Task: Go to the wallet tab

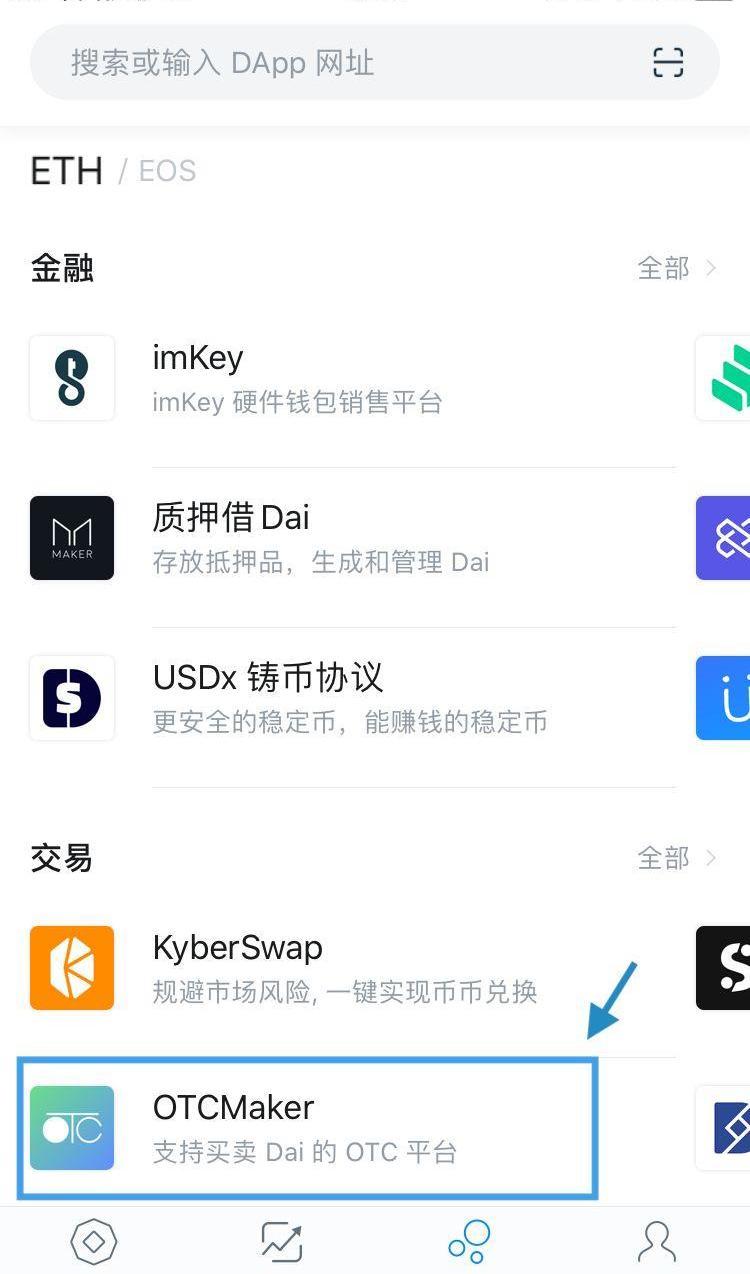Action: click(x=94, y=1242)
